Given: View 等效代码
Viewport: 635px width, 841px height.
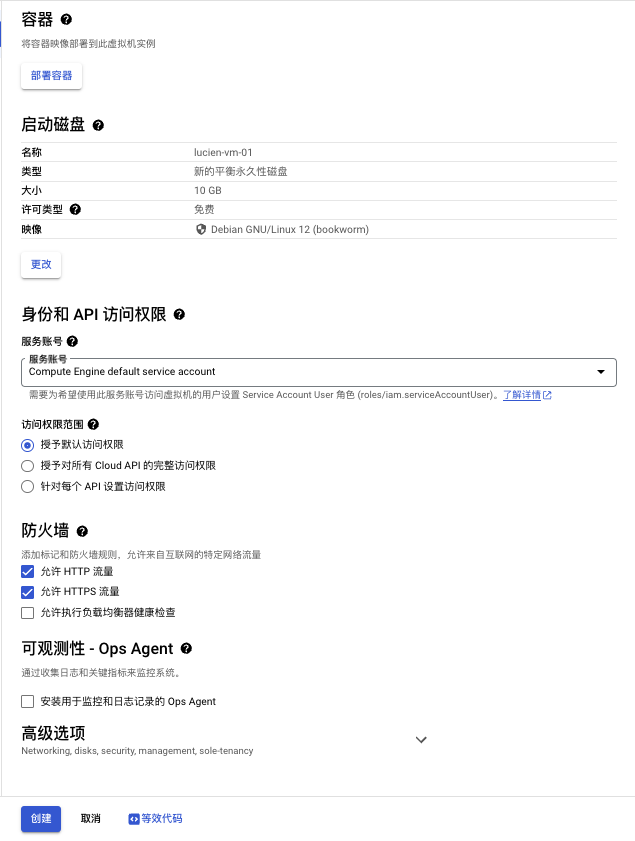Looking at the screenshot, I should 155,818.
